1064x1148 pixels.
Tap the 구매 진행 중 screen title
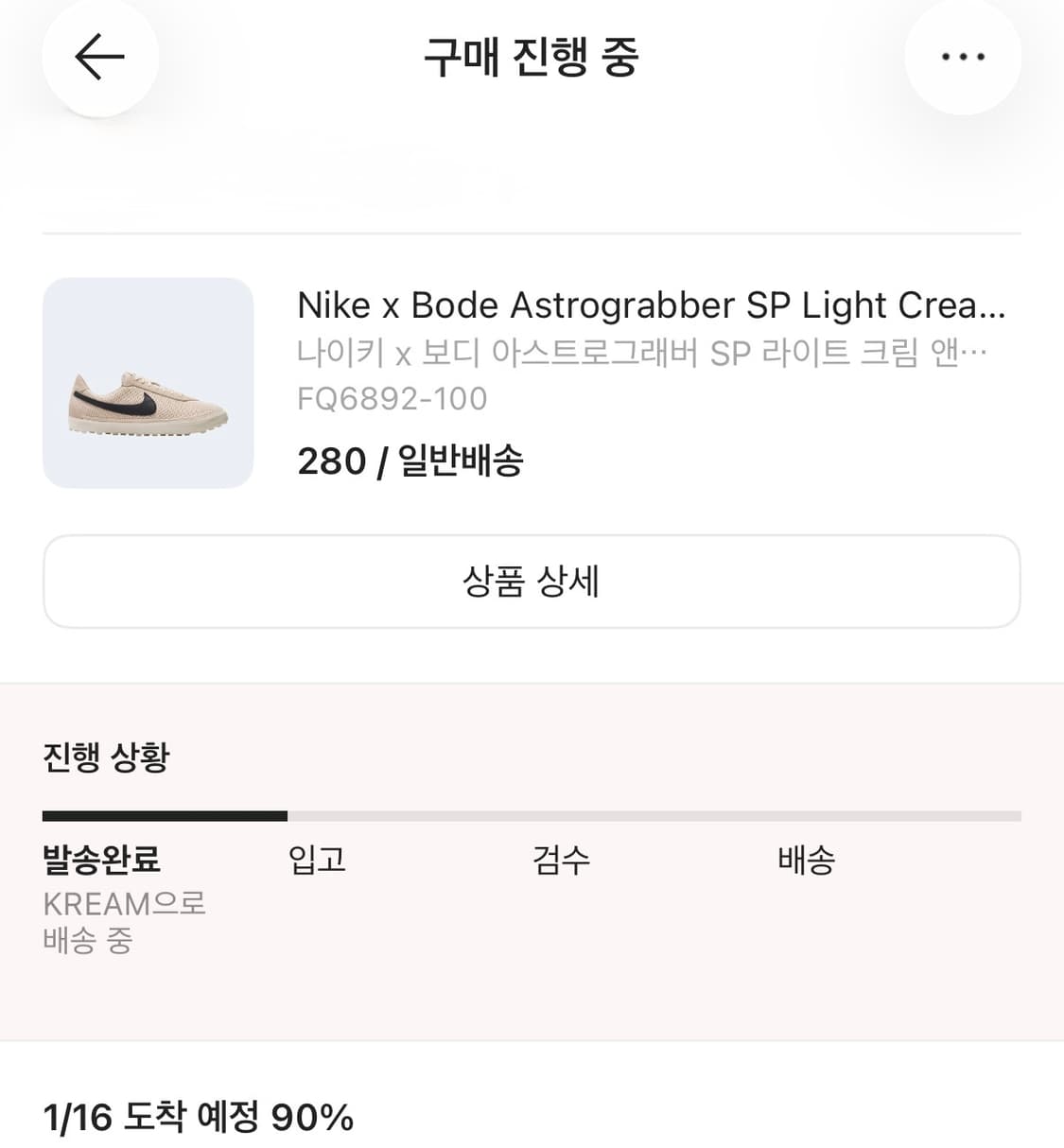coord(532,57)
